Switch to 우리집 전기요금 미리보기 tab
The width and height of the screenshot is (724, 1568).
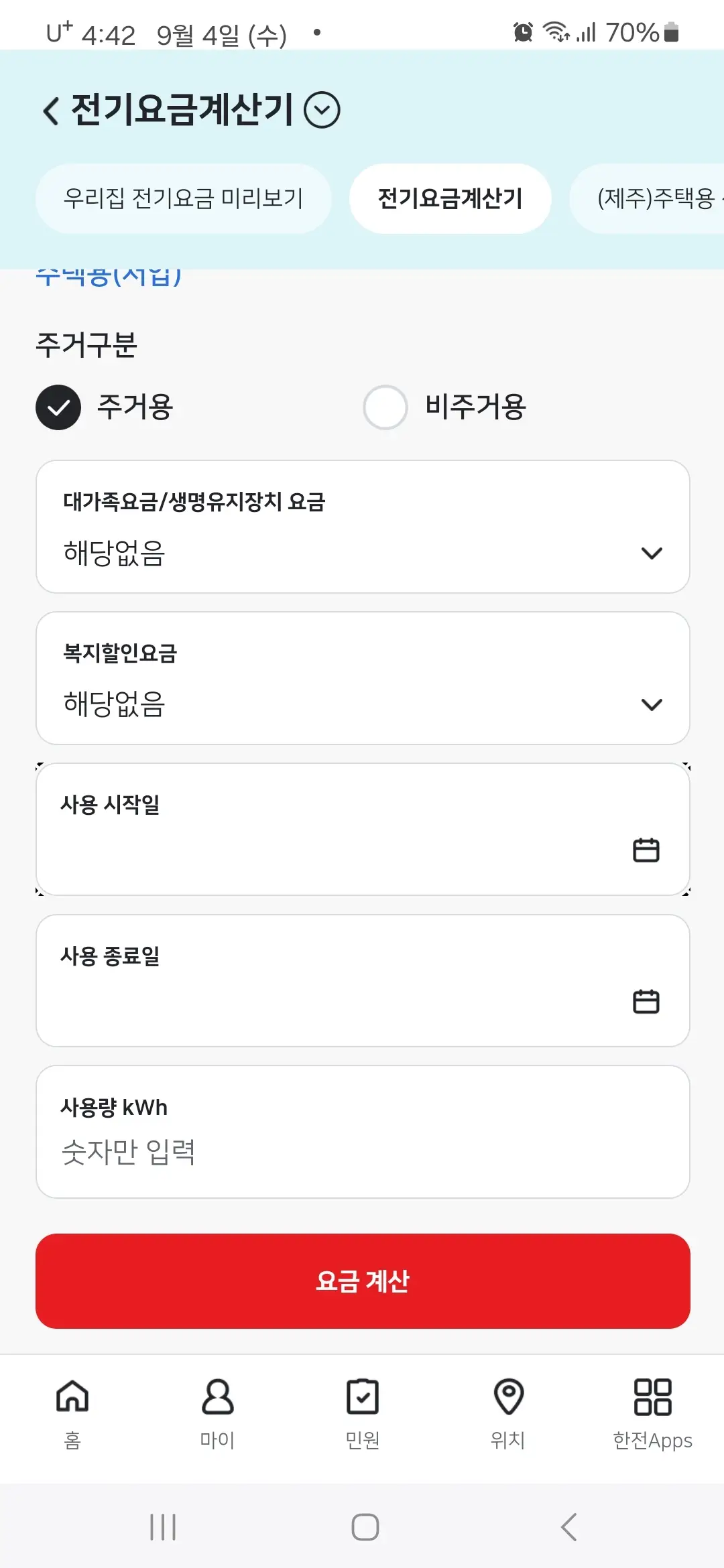183,198
